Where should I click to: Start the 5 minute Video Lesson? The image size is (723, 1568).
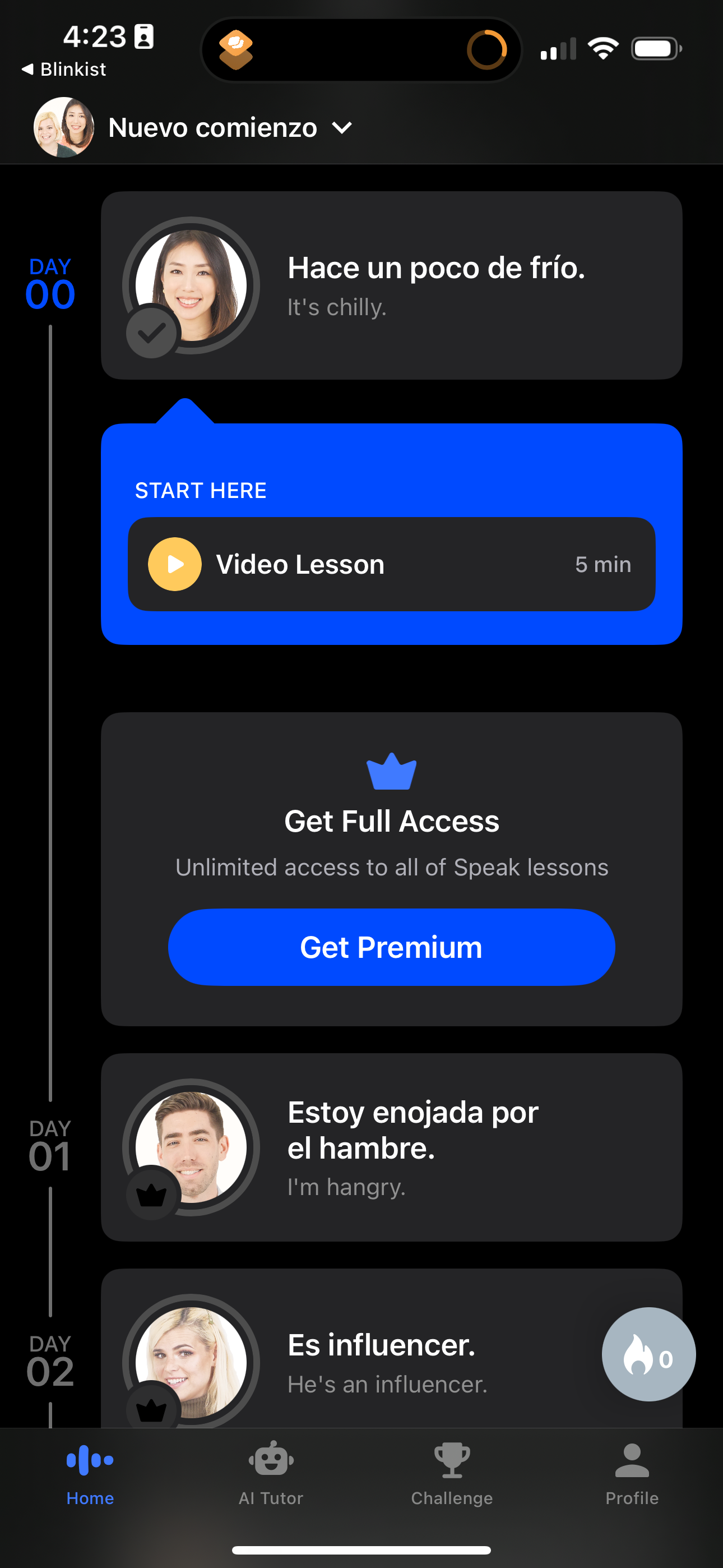click(x=391, y=564)
